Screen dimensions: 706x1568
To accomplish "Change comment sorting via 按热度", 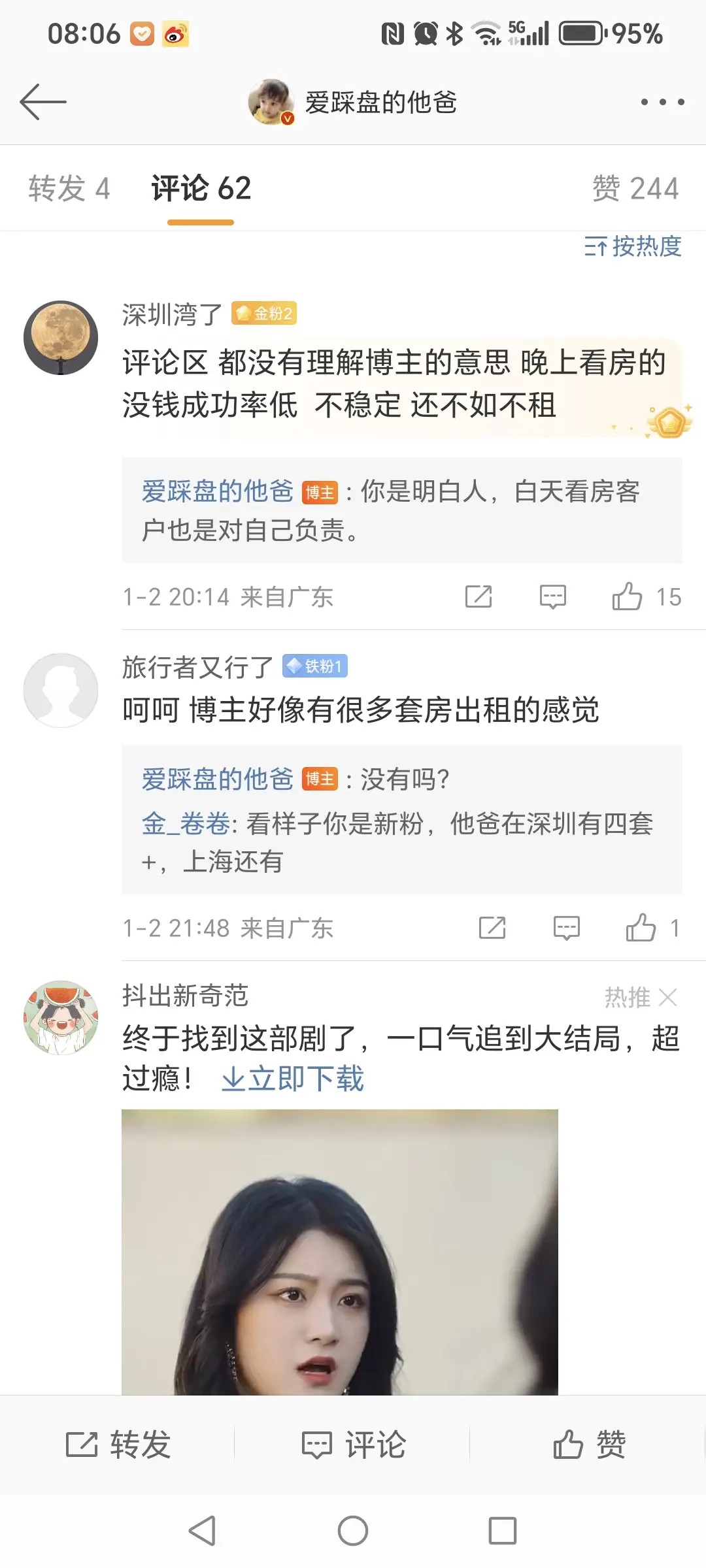I will 633,246.
